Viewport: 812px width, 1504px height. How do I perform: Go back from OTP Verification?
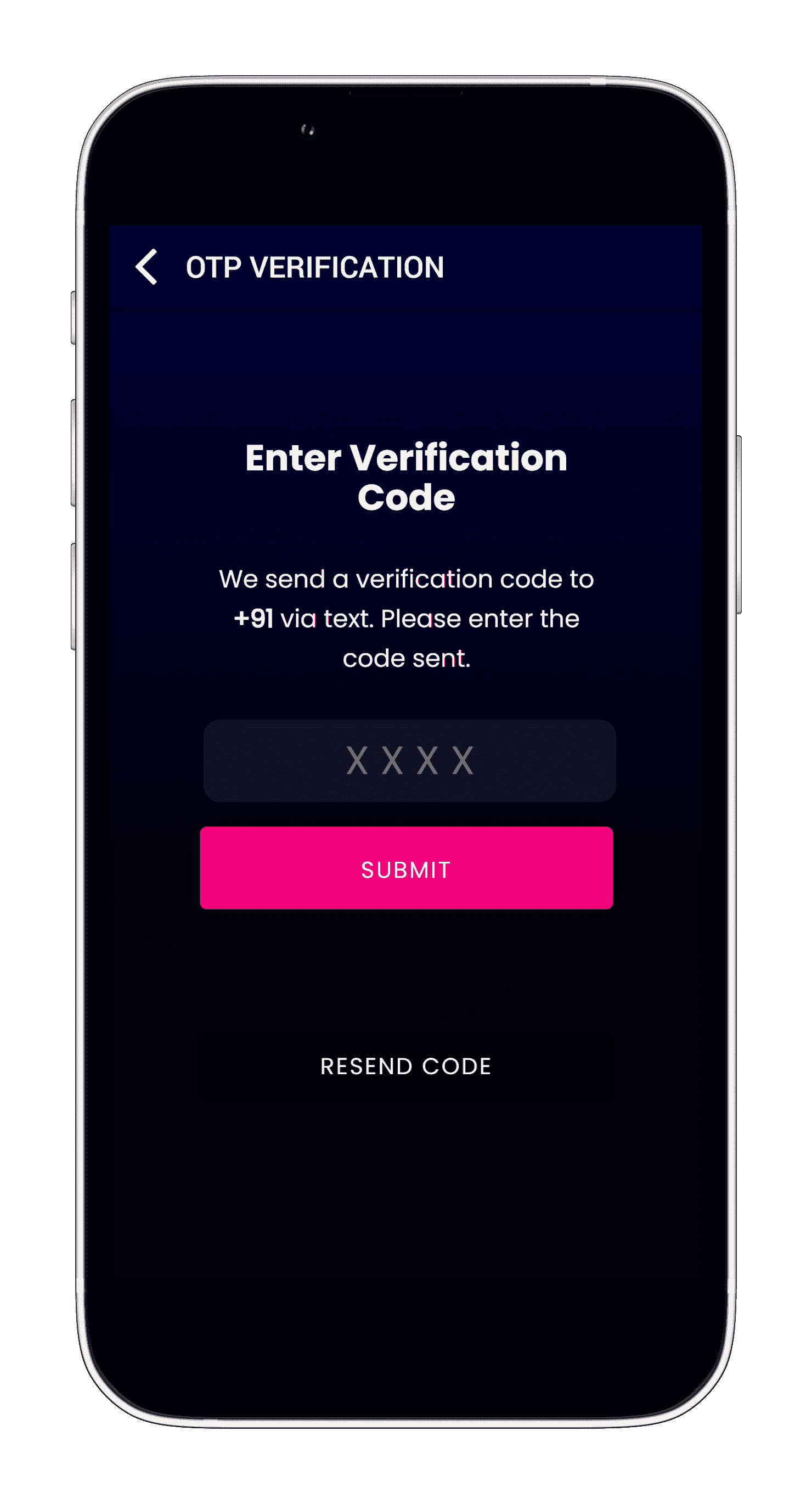[x=146, y=267]
